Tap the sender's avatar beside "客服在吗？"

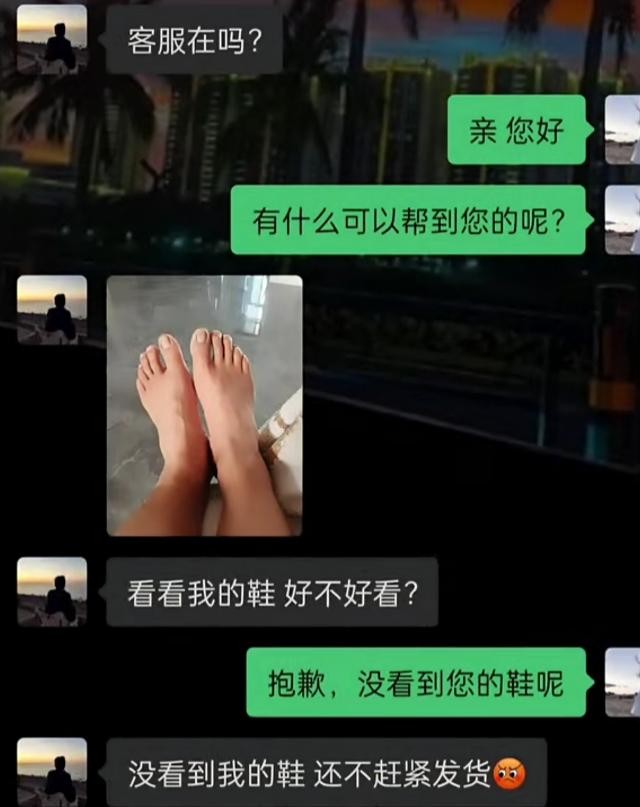52,39
